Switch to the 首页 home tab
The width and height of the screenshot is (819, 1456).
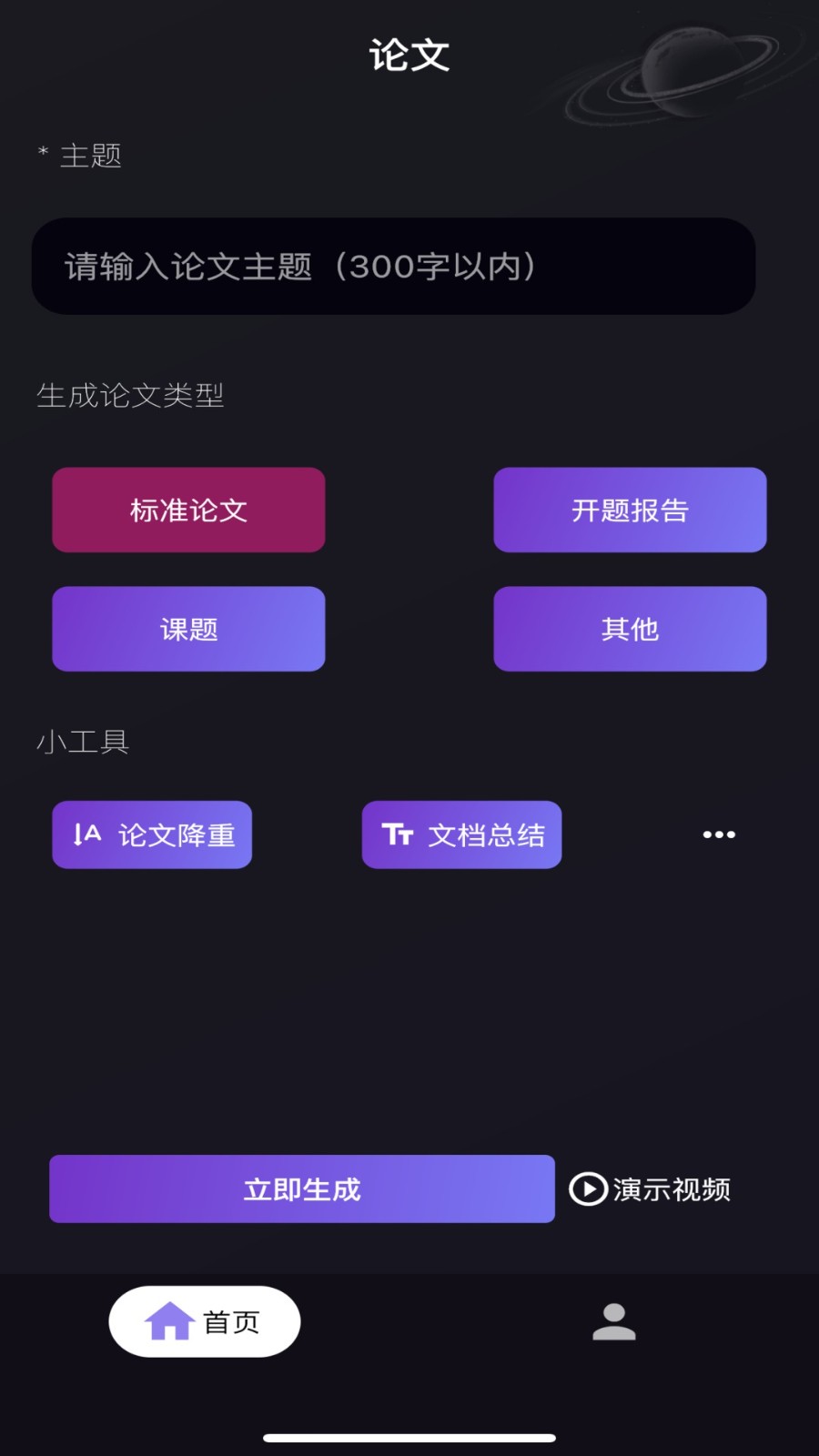point(205,1321)
